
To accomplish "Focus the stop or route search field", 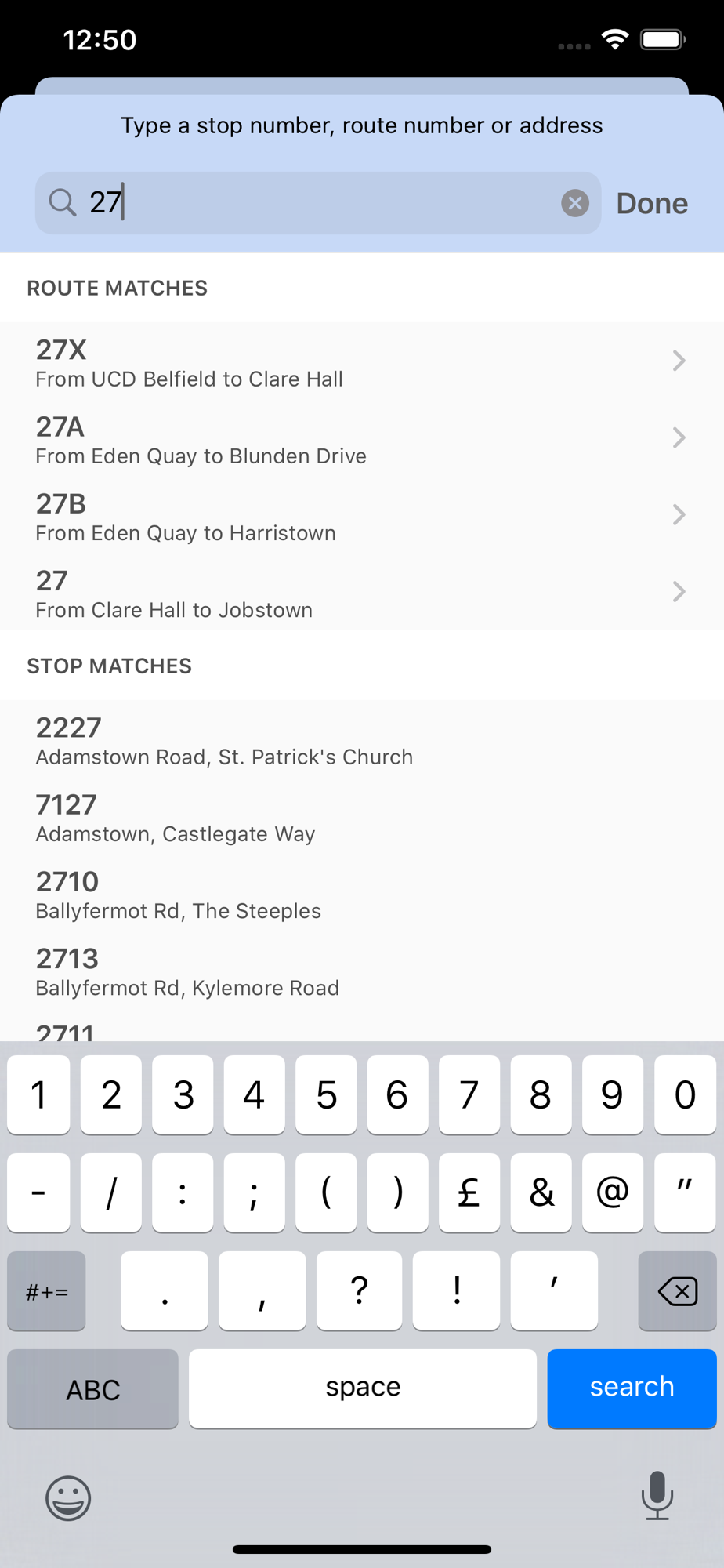I will 318,203.
